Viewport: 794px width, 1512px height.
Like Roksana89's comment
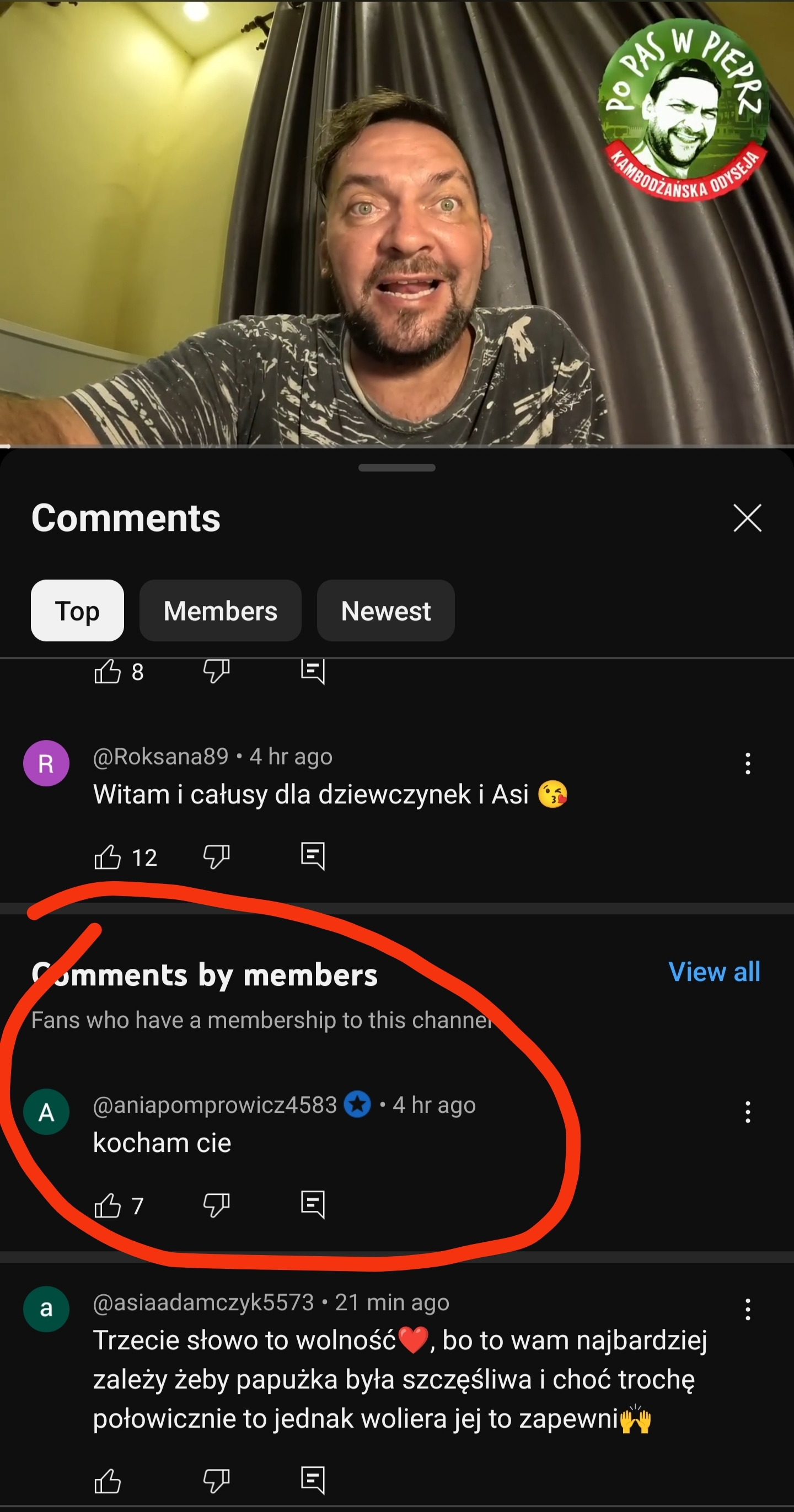coord(108,857)
